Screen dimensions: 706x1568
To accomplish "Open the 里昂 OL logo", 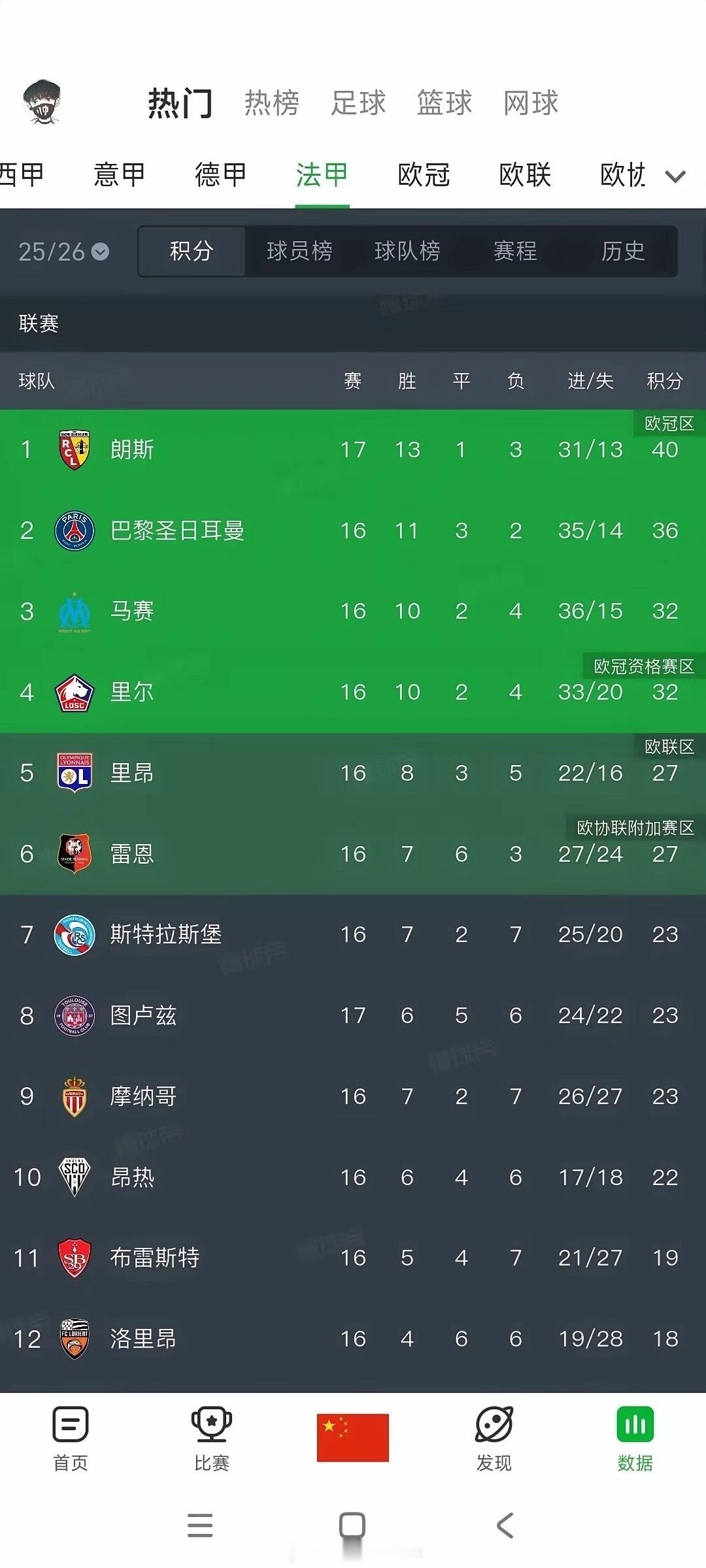I will tap(74, 773).
